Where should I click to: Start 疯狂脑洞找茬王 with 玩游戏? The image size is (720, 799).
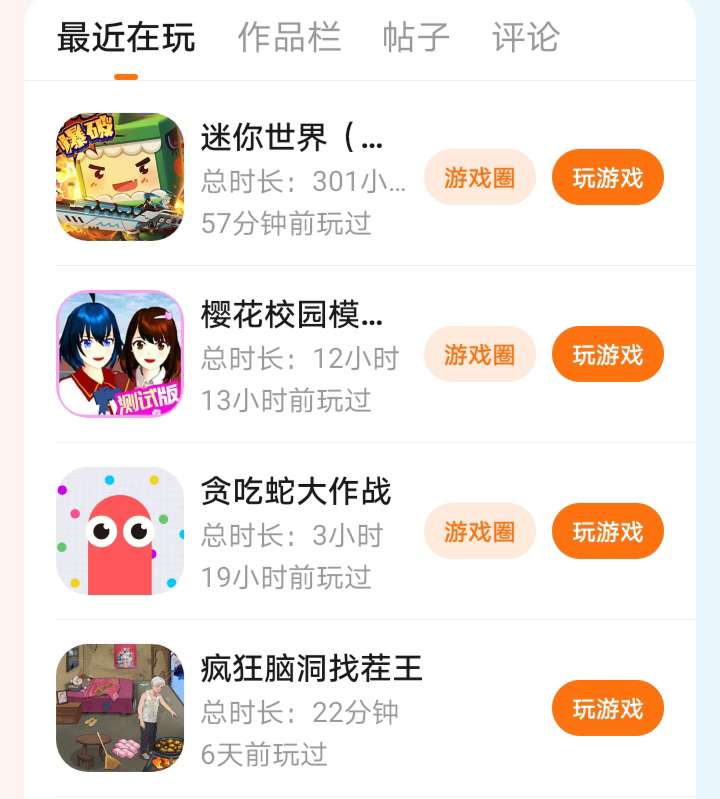coord(607,708)
